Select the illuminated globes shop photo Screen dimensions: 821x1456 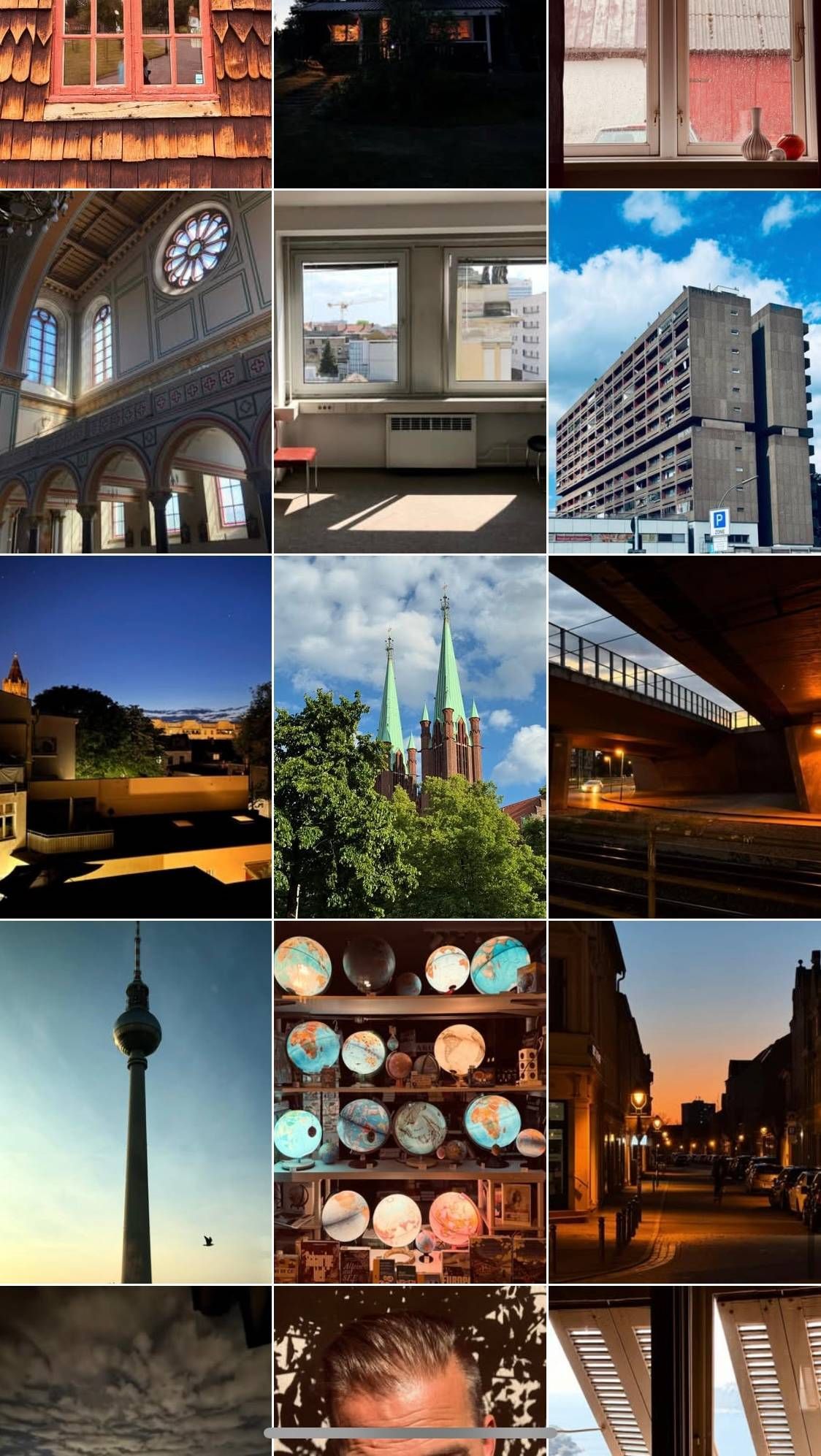tap(410, 1102)
